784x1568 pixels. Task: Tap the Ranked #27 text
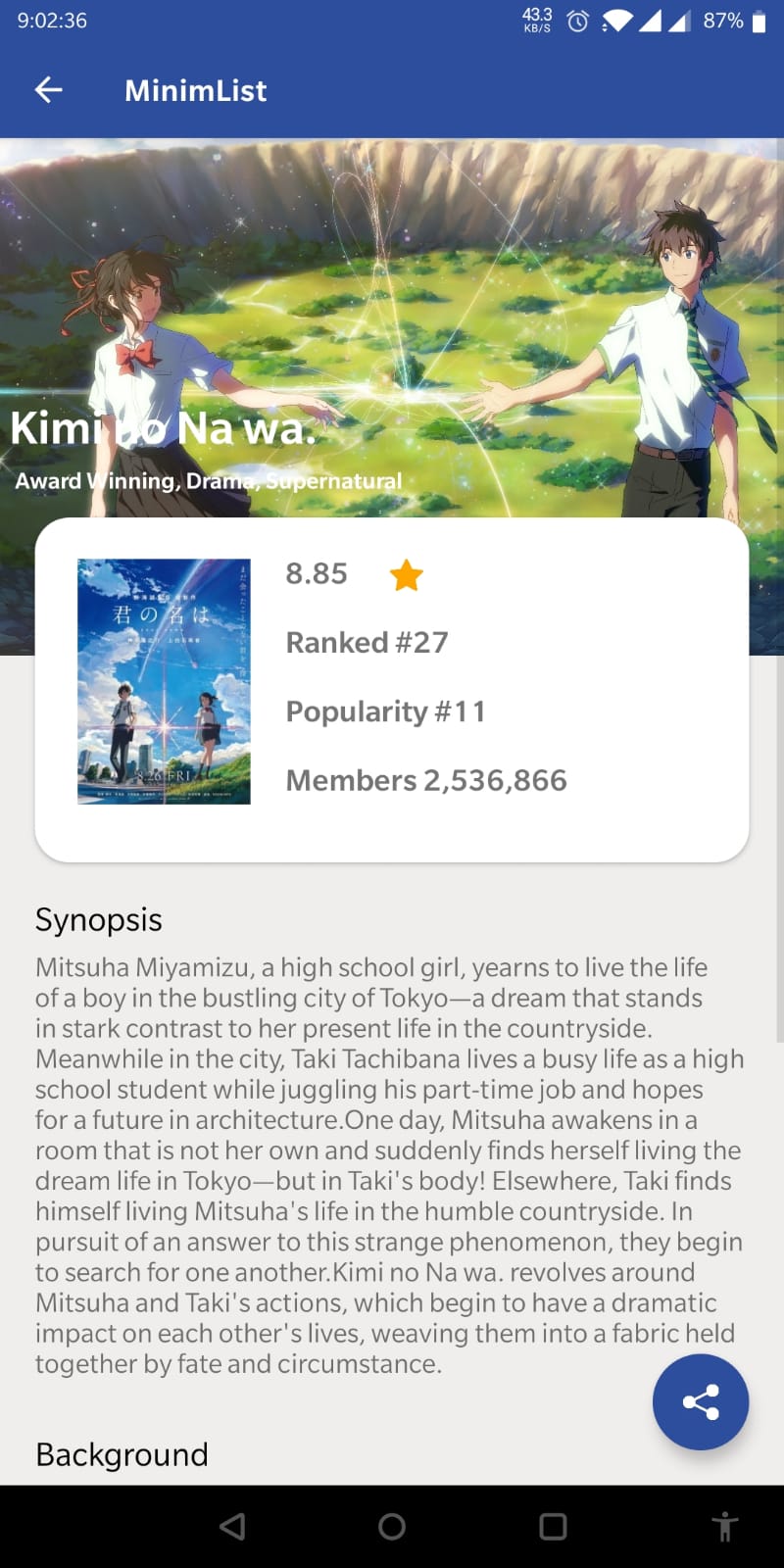pos(367,643)
